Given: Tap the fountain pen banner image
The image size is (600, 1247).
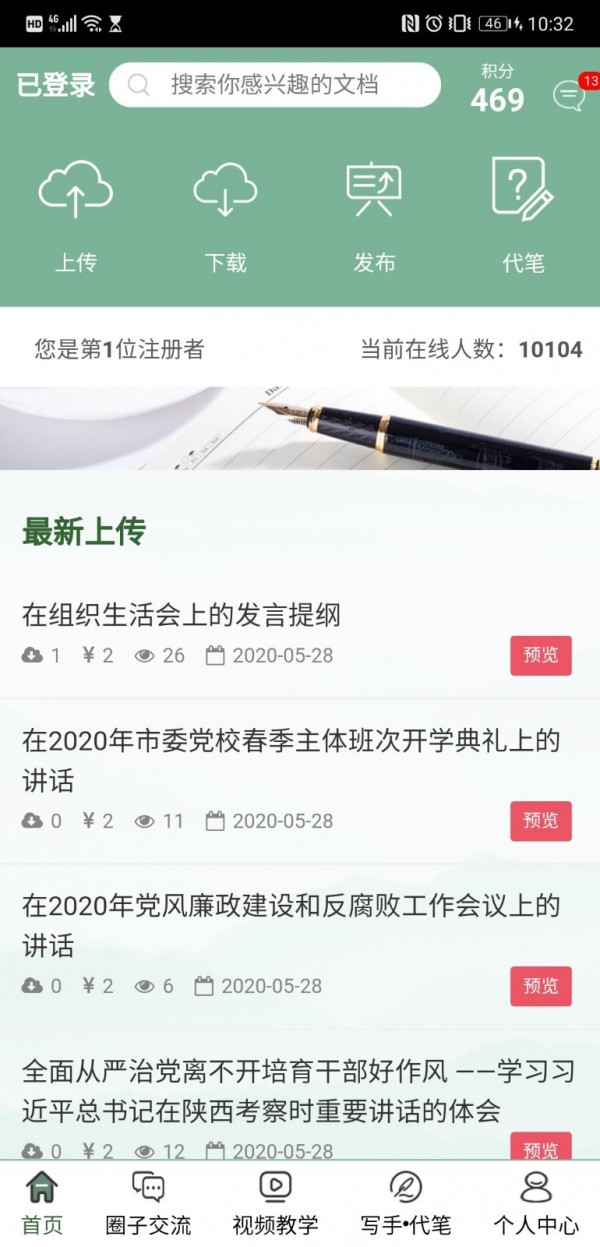Looking at the screenshot, I should point(300,428).
